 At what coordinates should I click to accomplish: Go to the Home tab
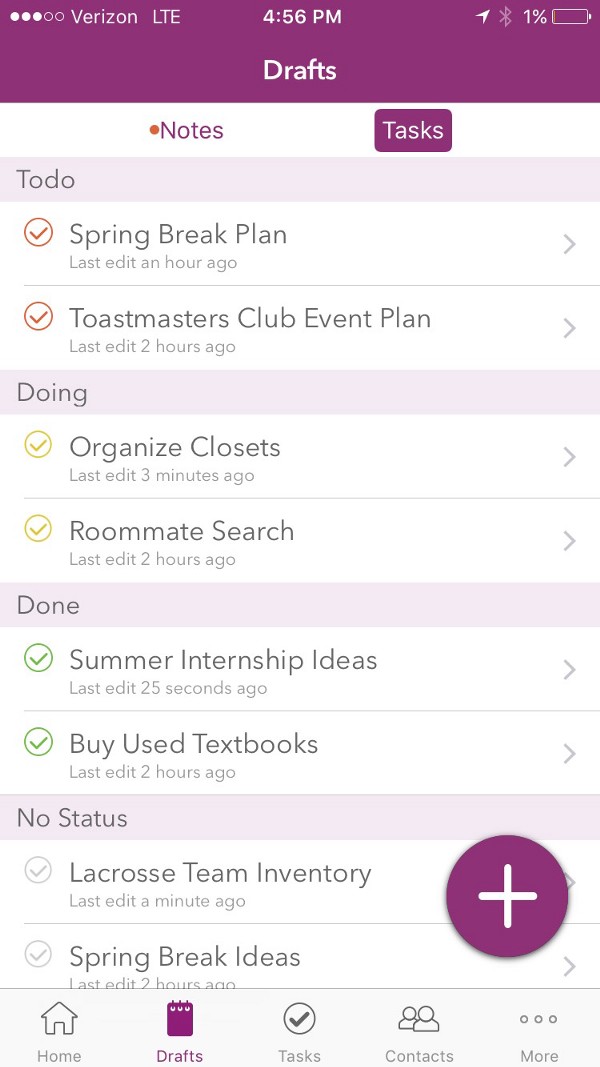tap(59, 1030)
